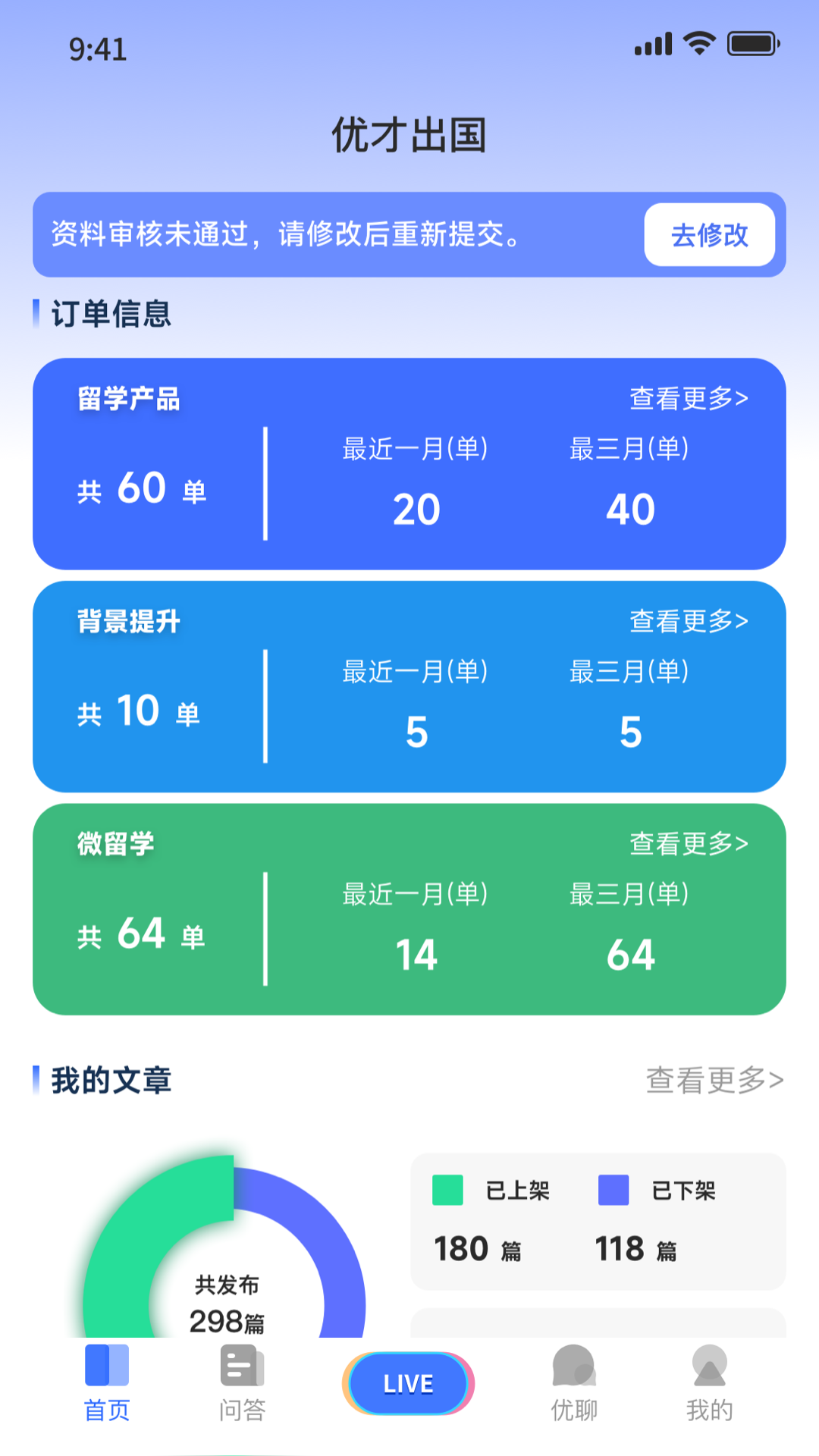819x1456 pixels.
Task: Expand 查看更多 on the 微留学 card
Action: [x=687, y=843]
